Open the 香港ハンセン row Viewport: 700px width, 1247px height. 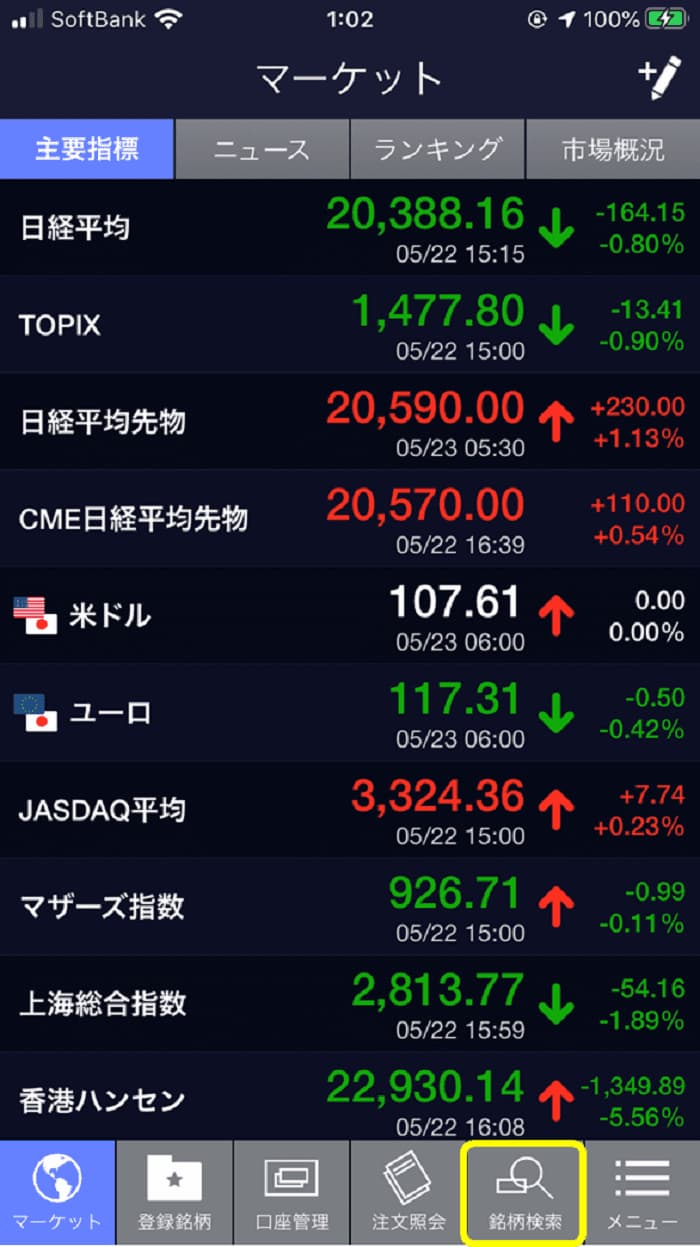click(350, 1097)
